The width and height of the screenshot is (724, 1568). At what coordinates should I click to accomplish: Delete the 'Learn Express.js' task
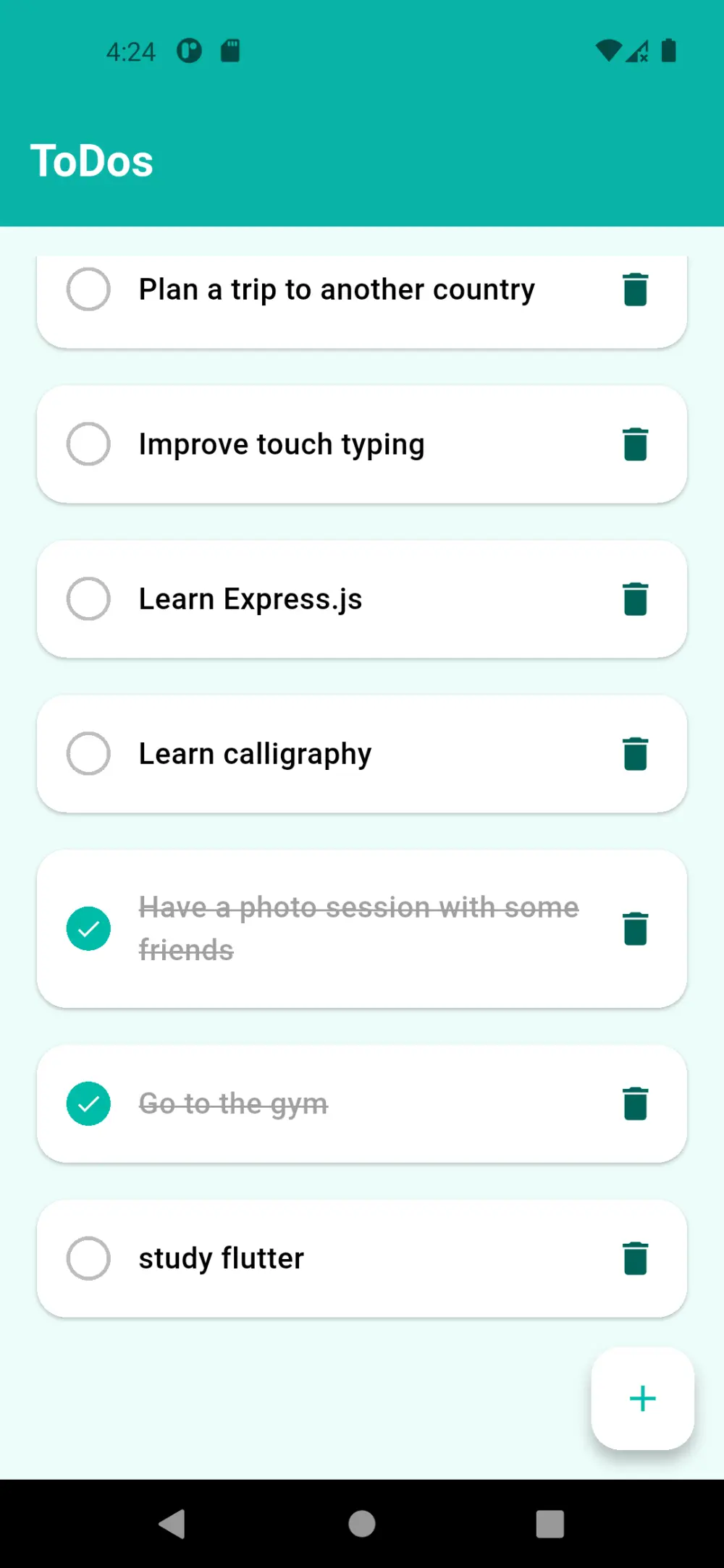click(x=635, y=598)
